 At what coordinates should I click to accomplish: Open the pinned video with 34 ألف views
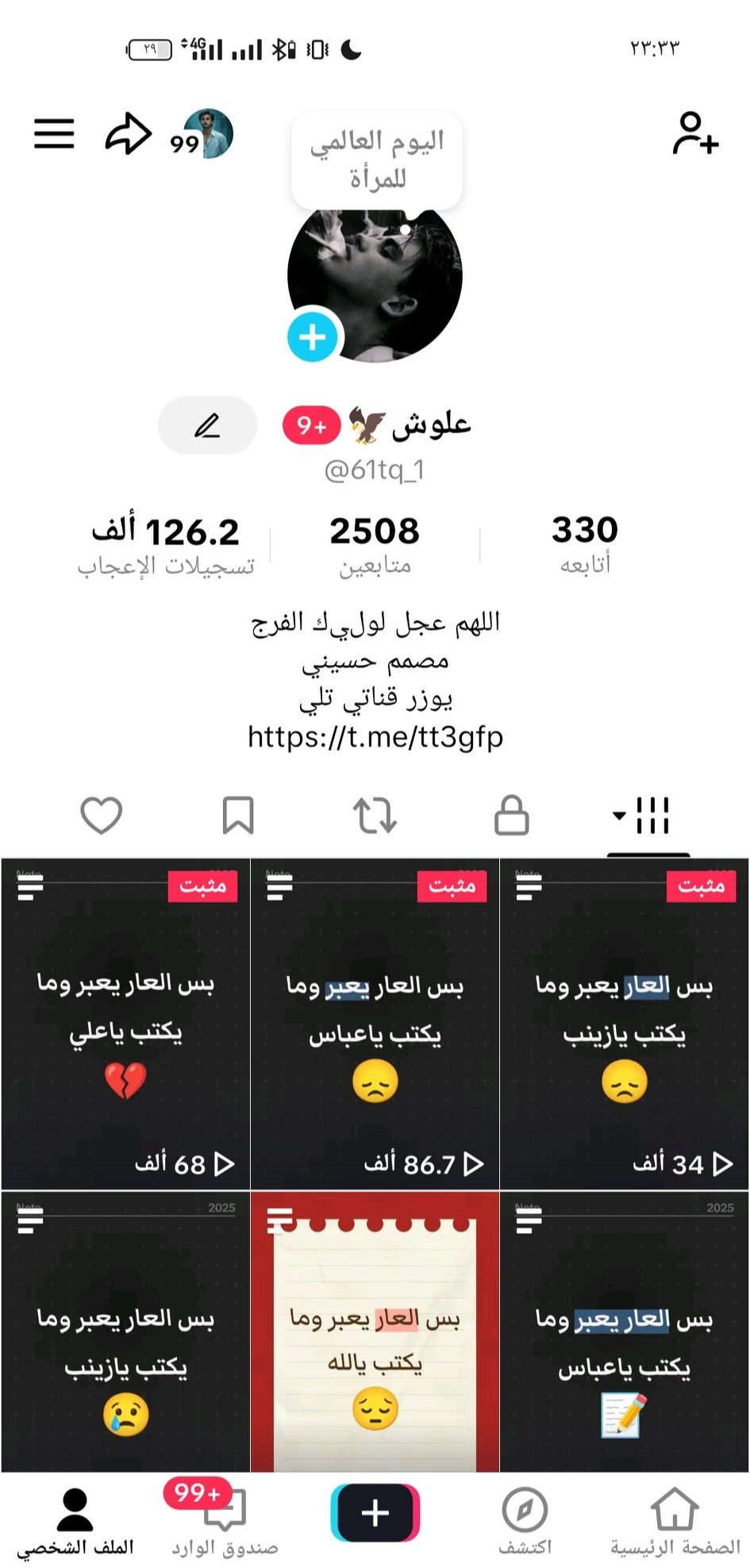pos(625,1024)
